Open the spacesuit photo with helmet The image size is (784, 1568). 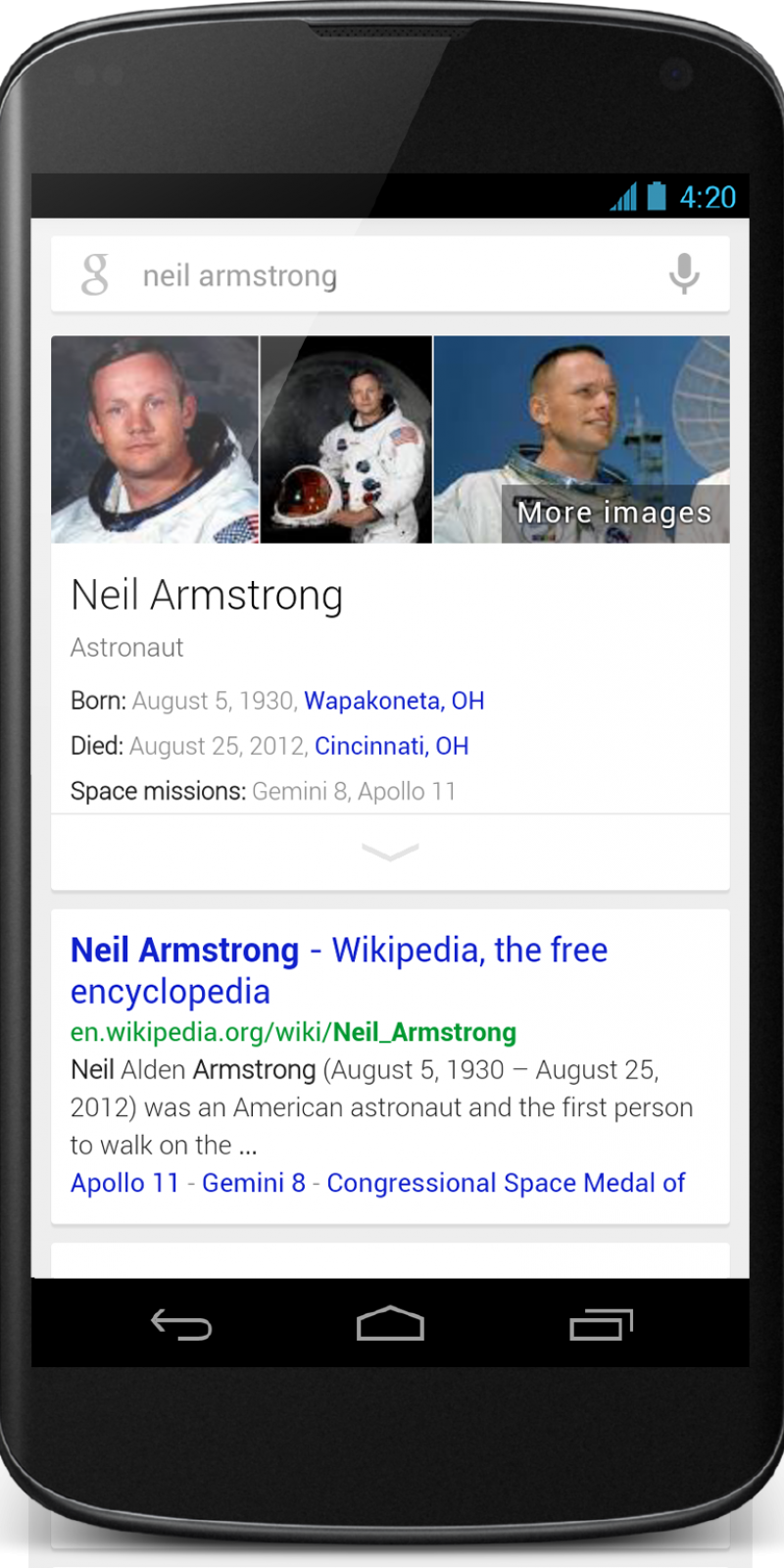(346, 439)
